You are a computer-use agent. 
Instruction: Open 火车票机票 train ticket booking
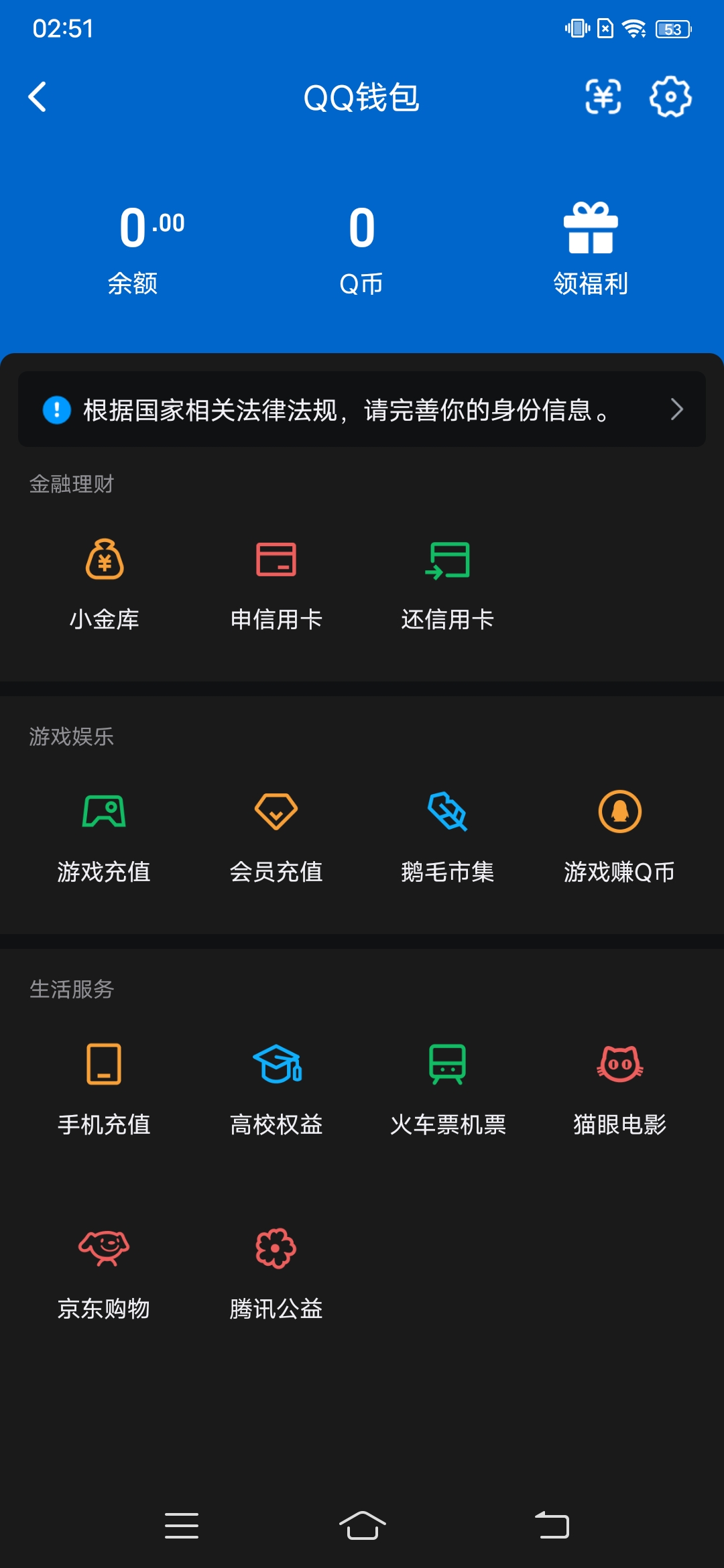[449, 1065]
